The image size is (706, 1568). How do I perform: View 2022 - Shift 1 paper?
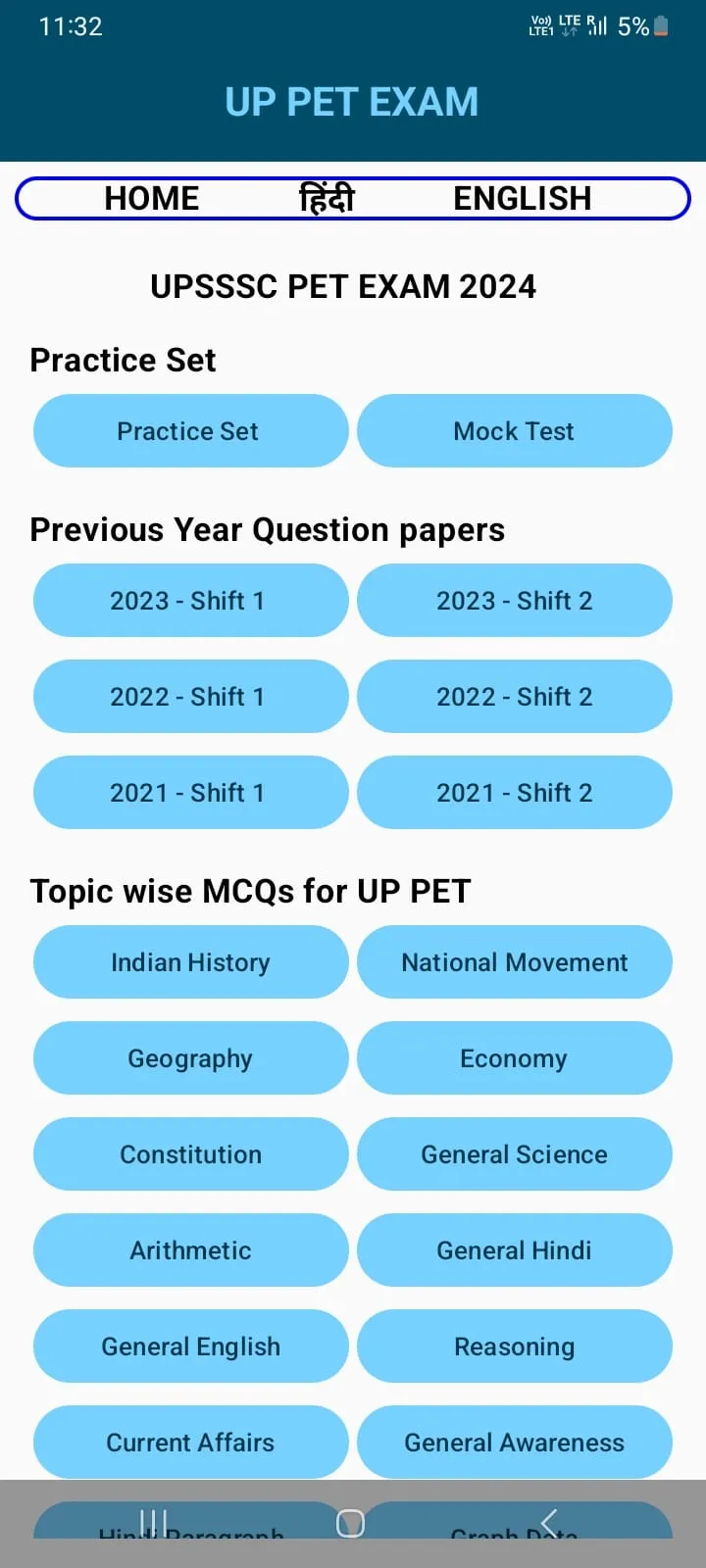(190, 697)
